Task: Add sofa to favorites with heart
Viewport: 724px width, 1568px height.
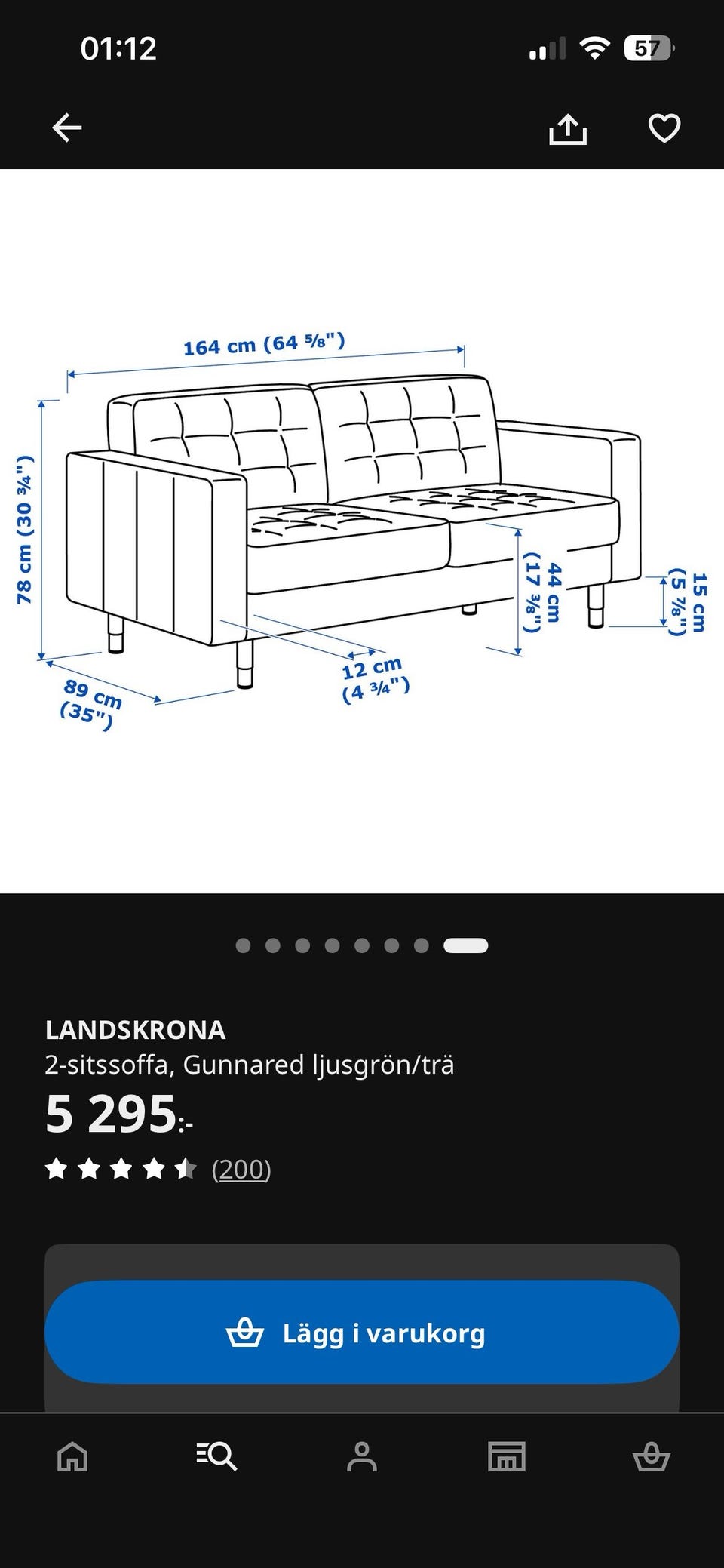Action: [x=664, y=128]
